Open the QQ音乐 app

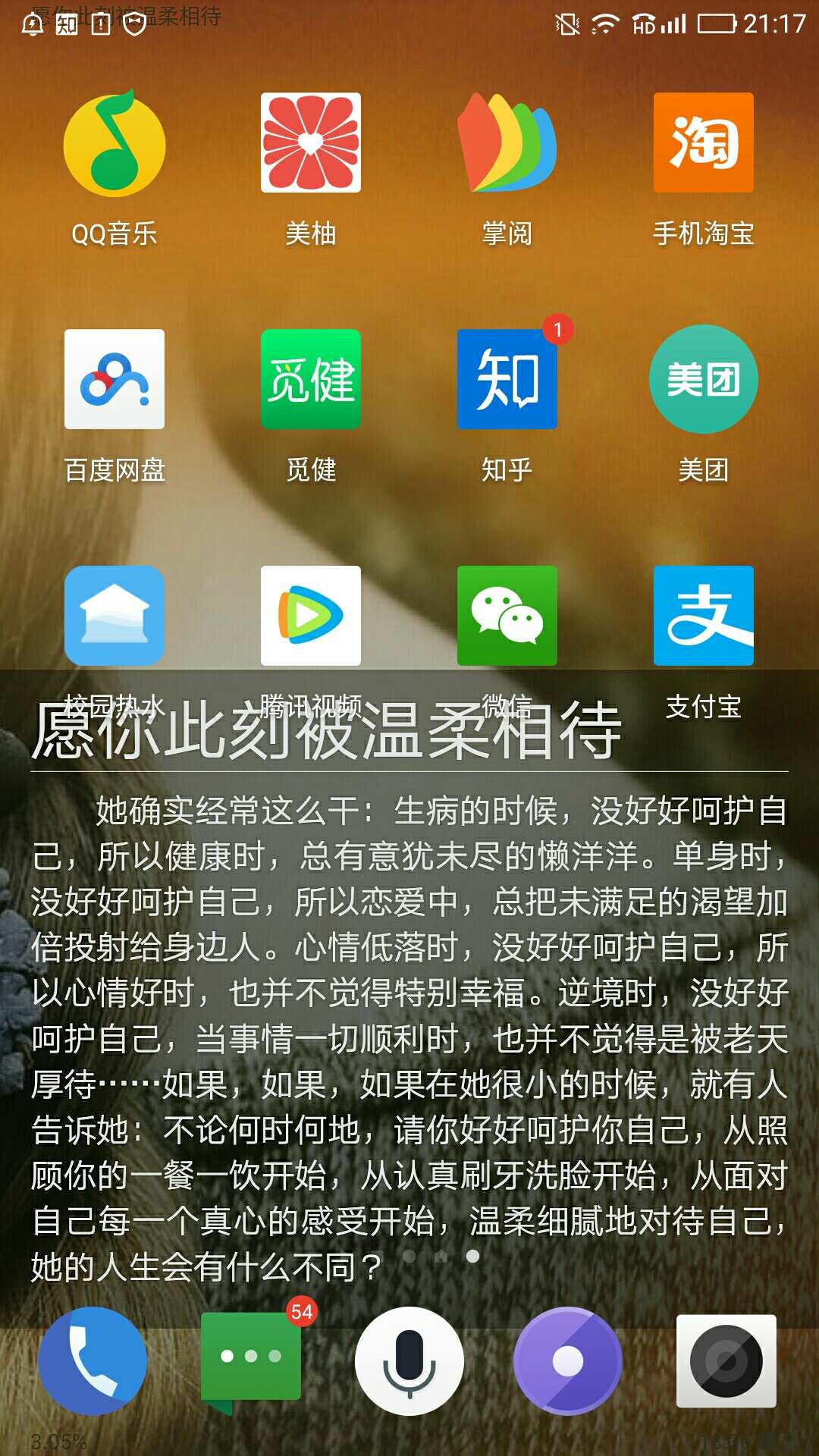coord(115,144)
